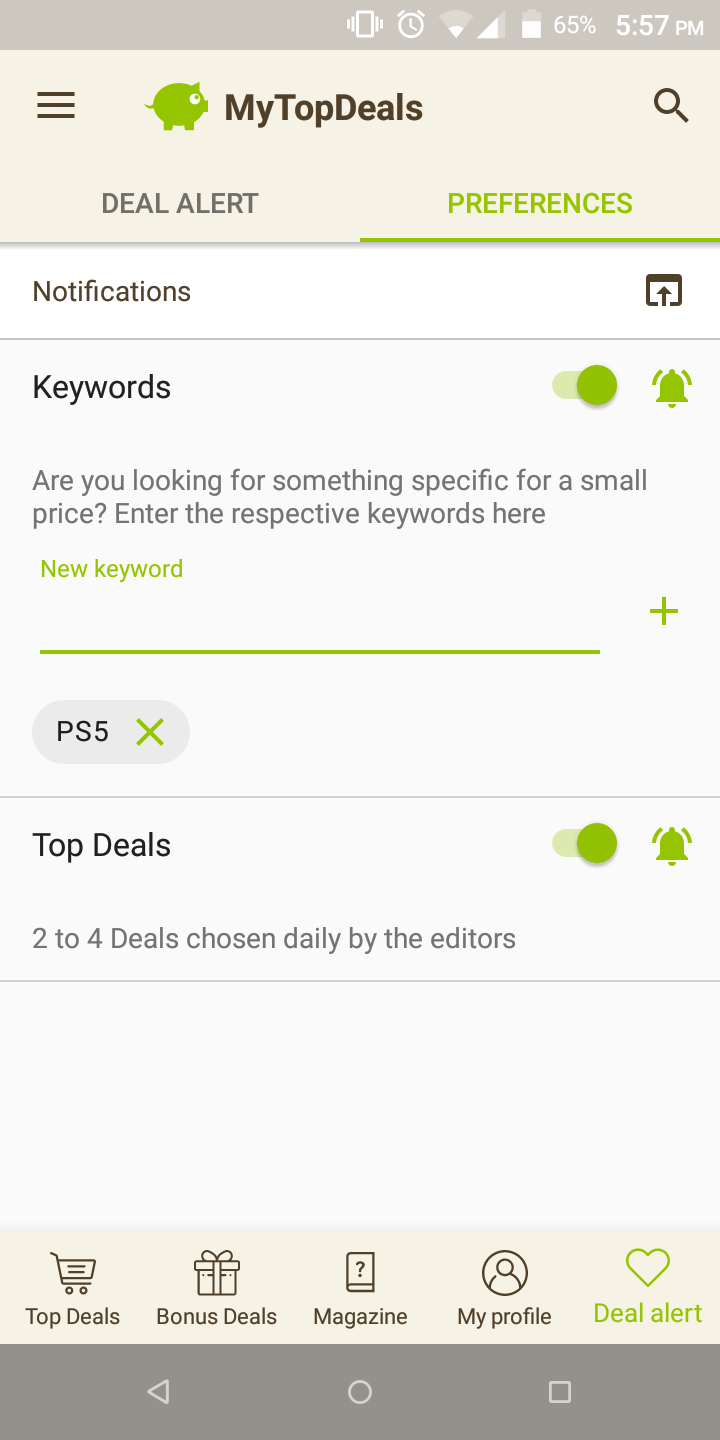Go to Top Deals in bottom navigation

[72, 1288]
